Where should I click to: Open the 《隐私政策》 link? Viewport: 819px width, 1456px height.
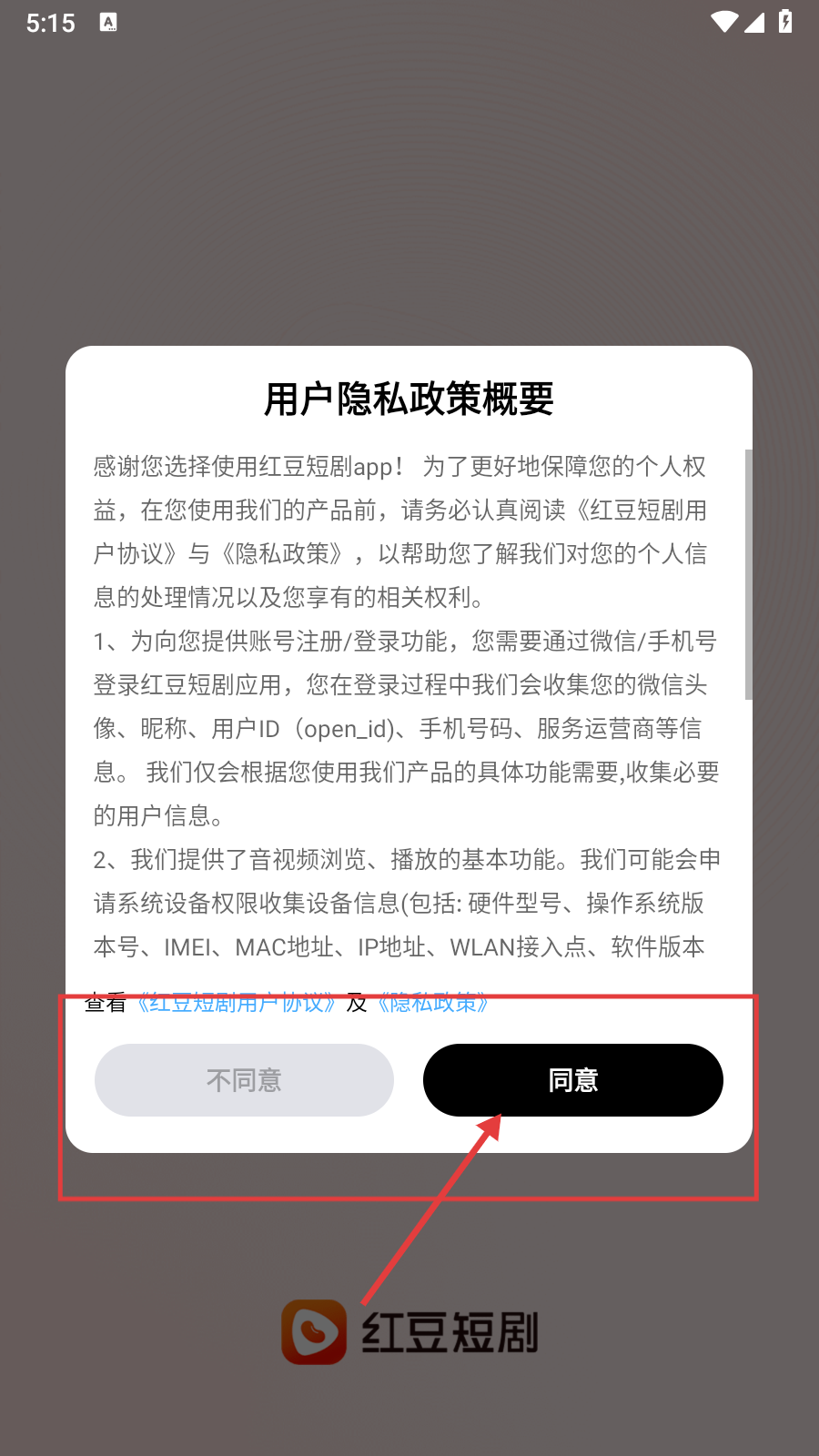point(433,1003)
